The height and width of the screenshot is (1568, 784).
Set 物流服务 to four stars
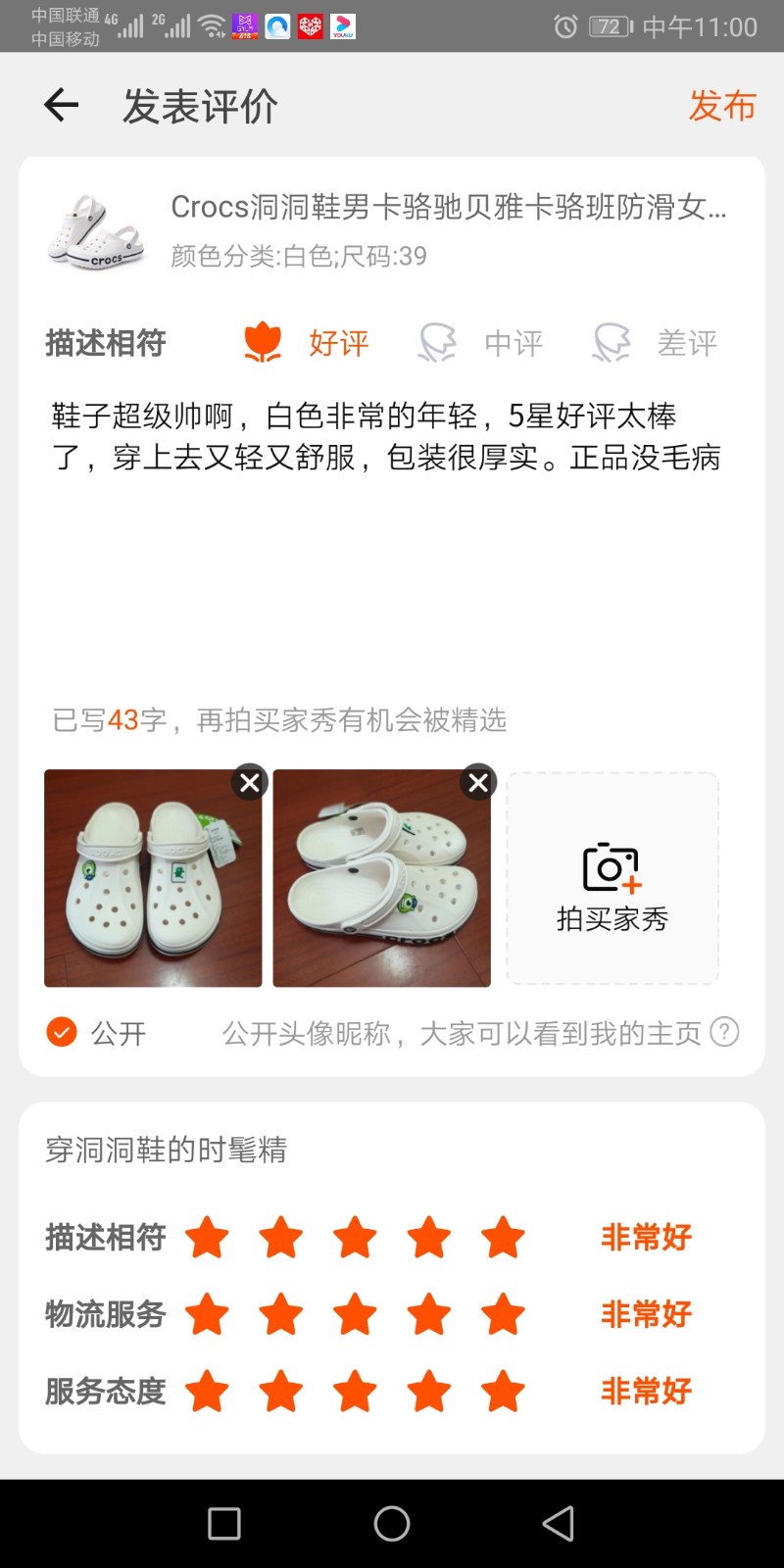click(429, 1314)
